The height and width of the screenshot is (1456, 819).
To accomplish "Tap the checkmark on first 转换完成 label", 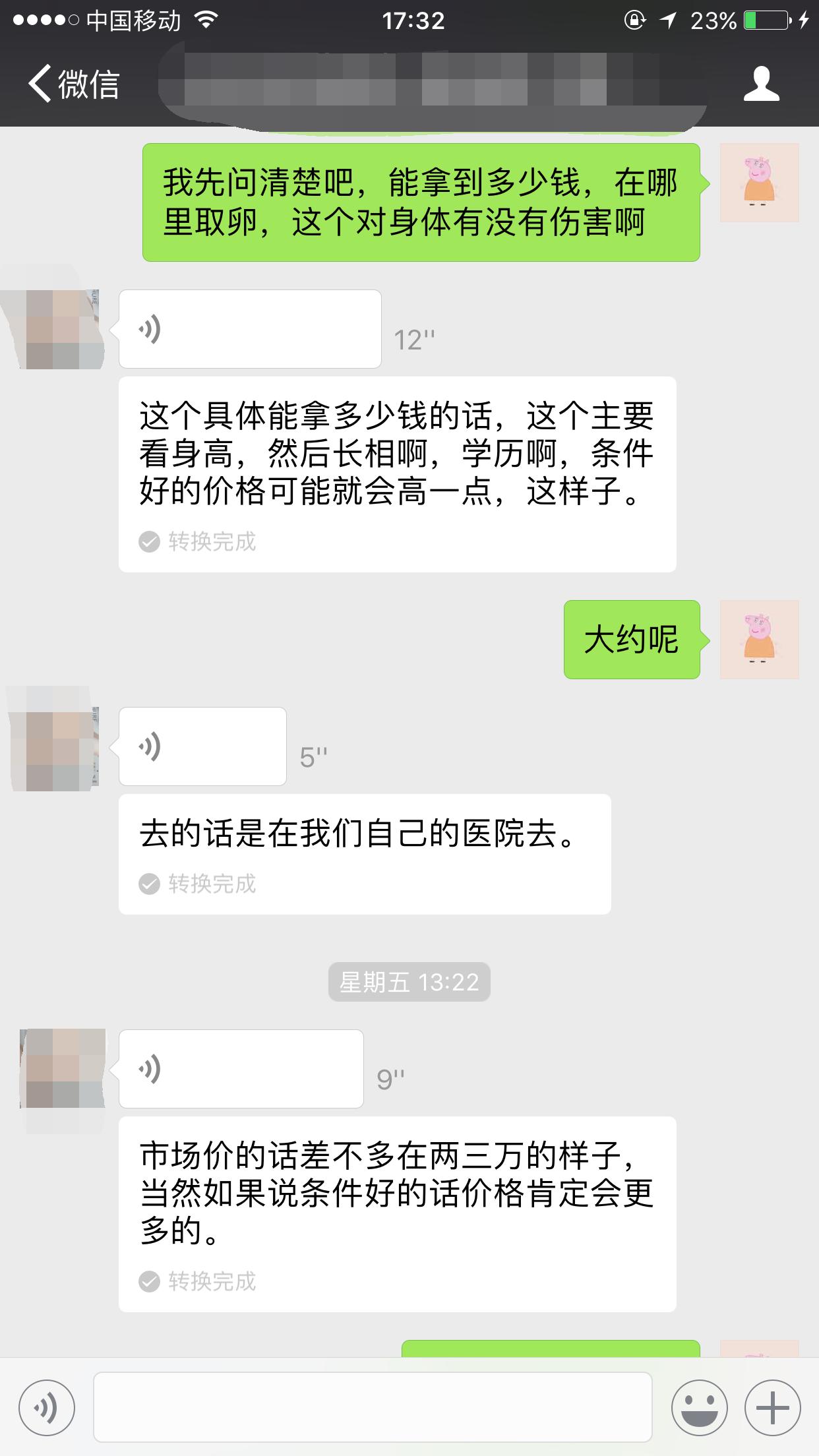I will [150, 543].
